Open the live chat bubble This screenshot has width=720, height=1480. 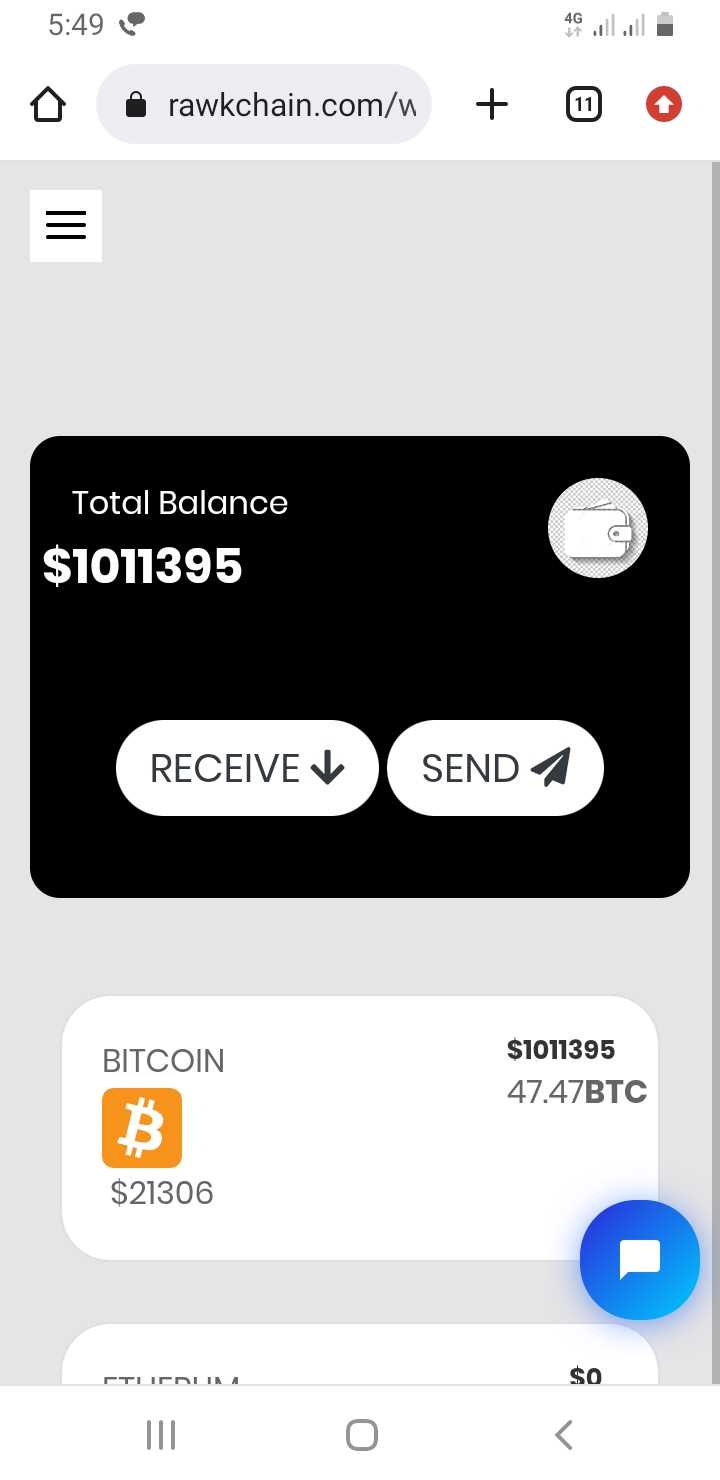tap(639, 1259)
